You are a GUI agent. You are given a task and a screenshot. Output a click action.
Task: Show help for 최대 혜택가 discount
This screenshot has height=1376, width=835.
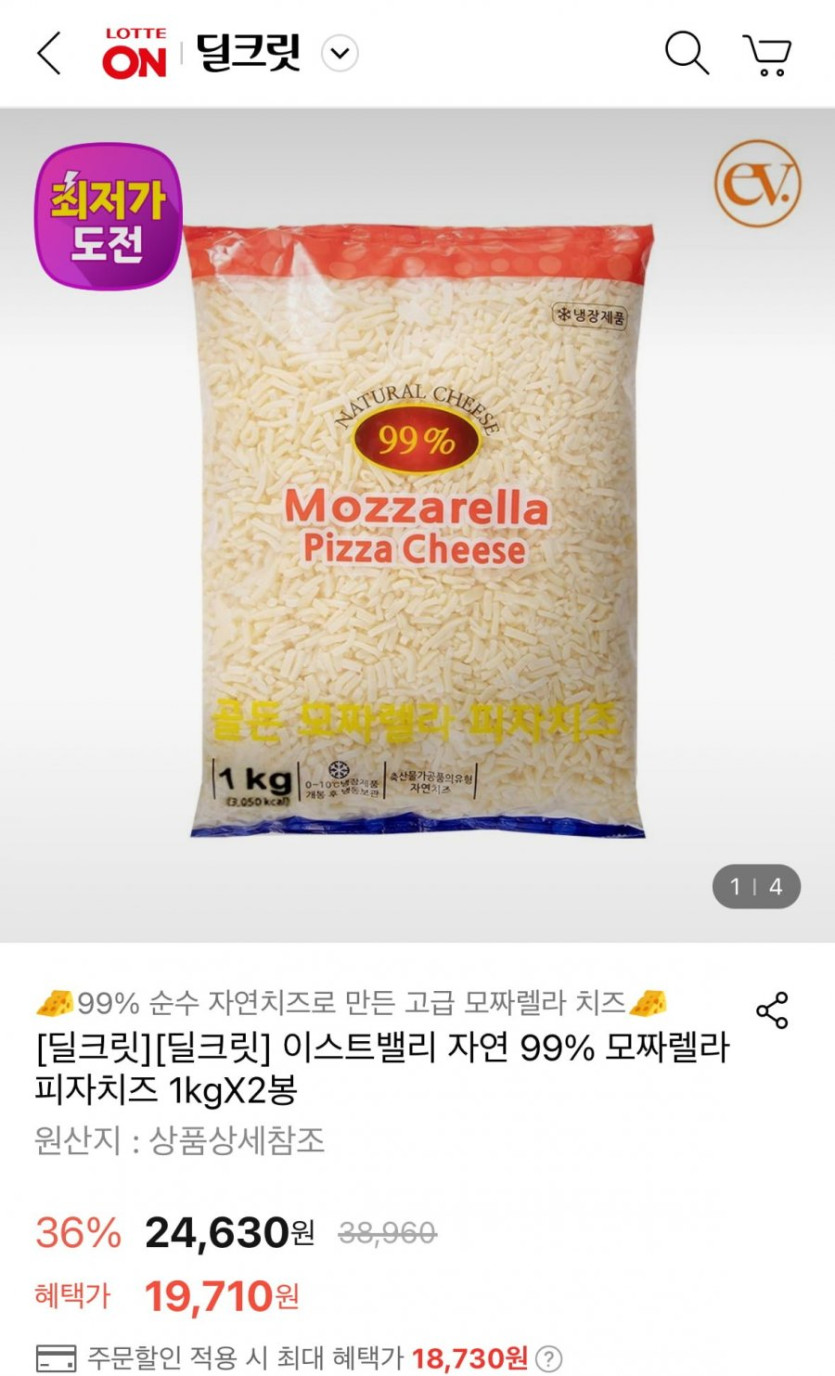click(x=549, y=1358)
